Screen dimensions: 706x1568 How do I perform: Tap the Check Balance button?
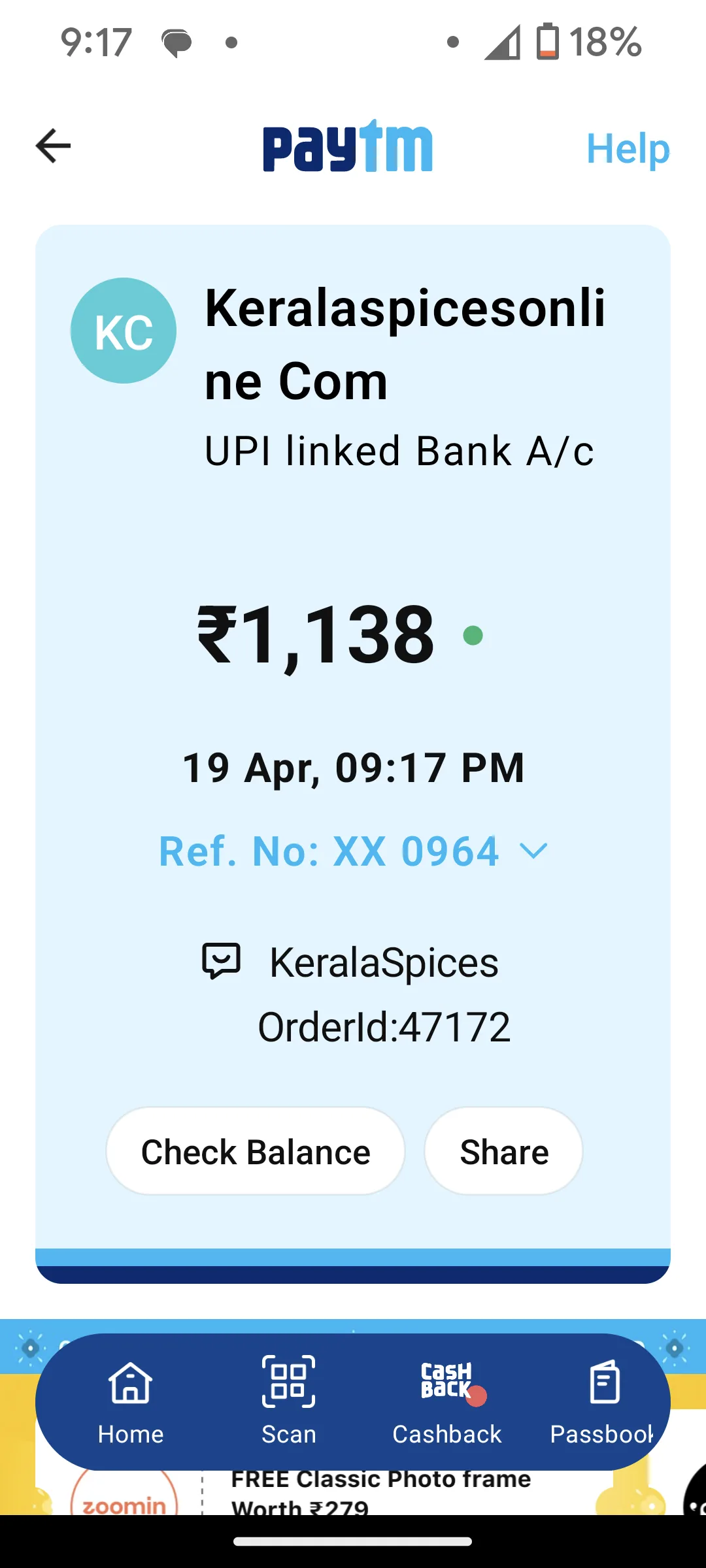pyautogui.click(x=256, y=1151)
